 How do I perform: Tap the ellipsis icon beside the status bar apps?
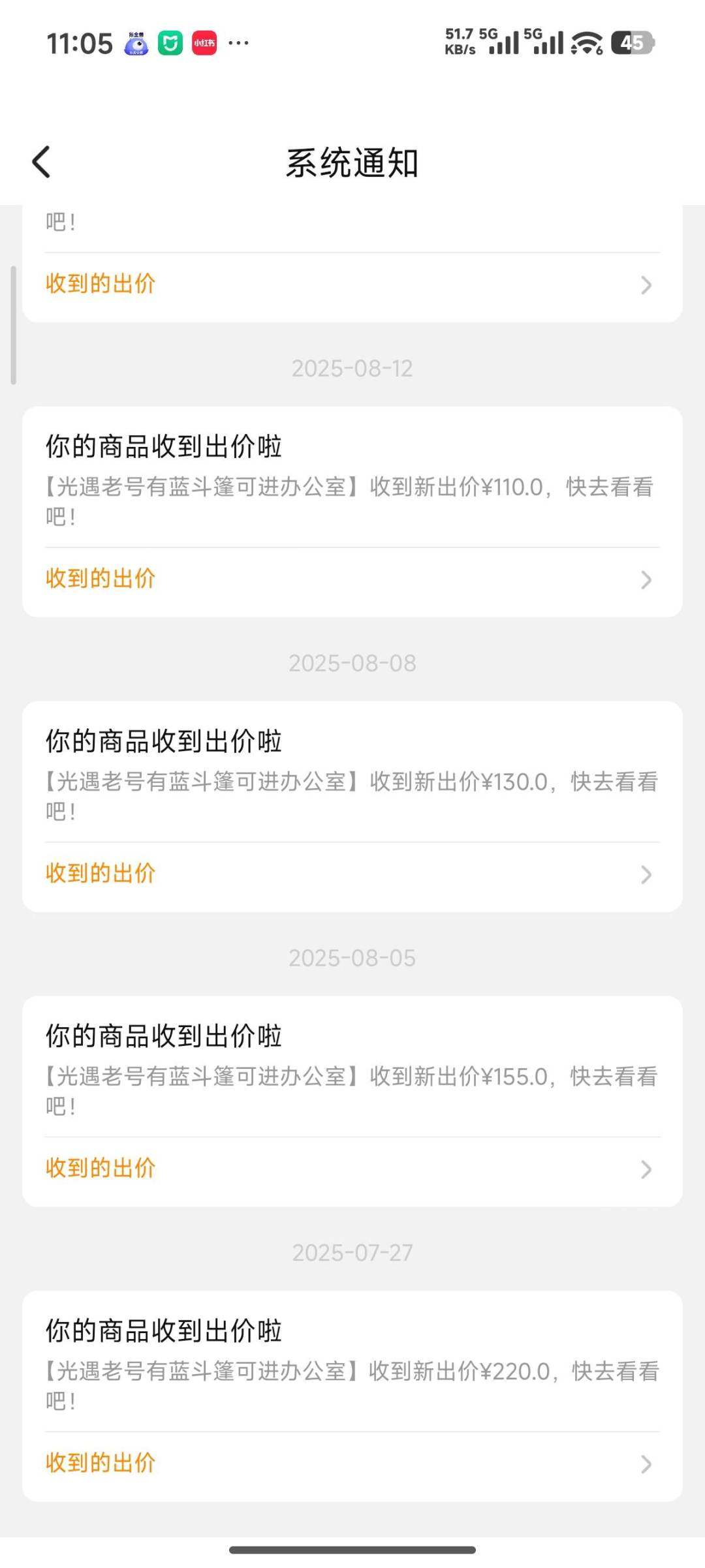238,44
